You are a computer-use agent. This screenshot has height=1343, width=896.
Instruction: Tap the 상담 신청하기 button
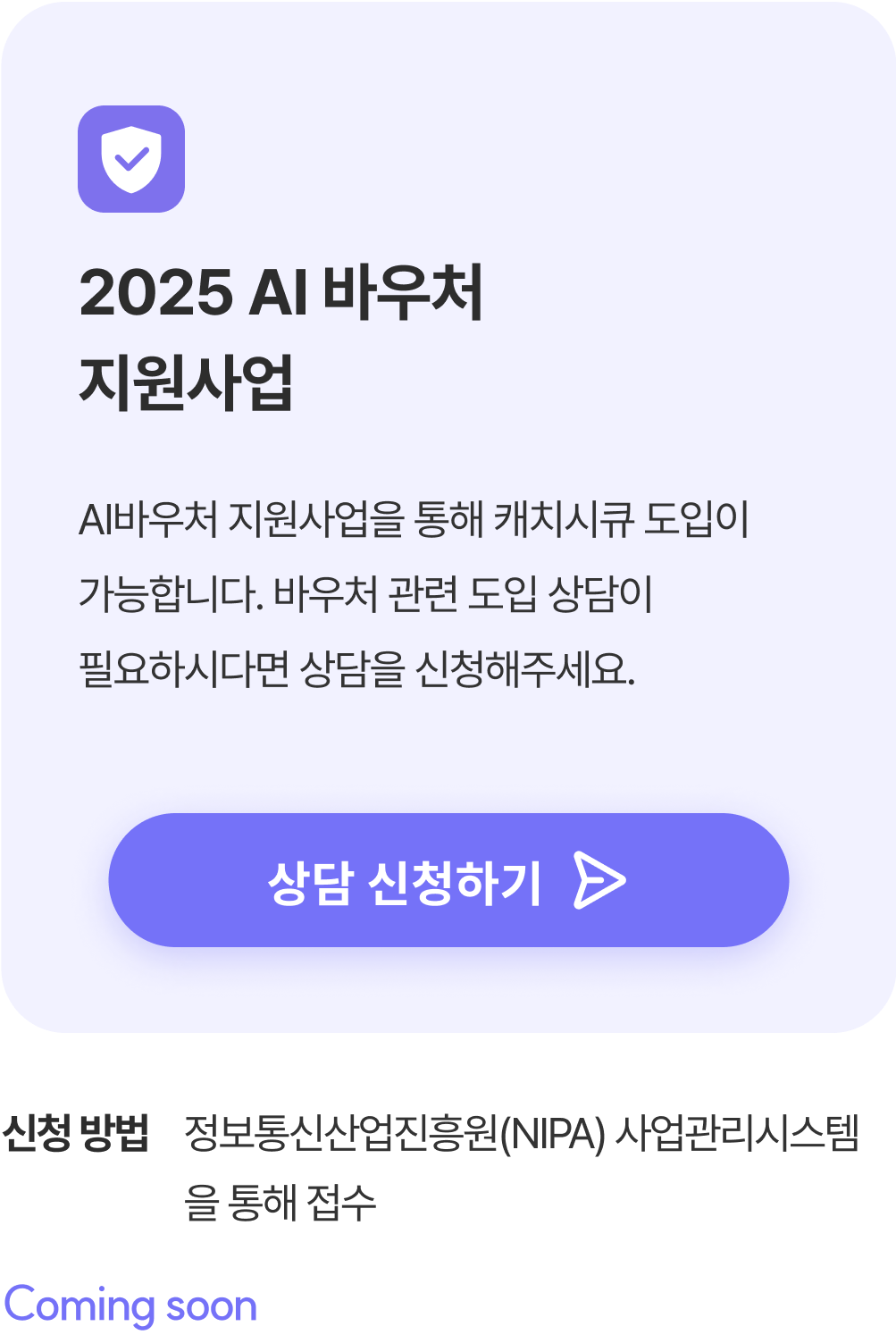(448, 880)
